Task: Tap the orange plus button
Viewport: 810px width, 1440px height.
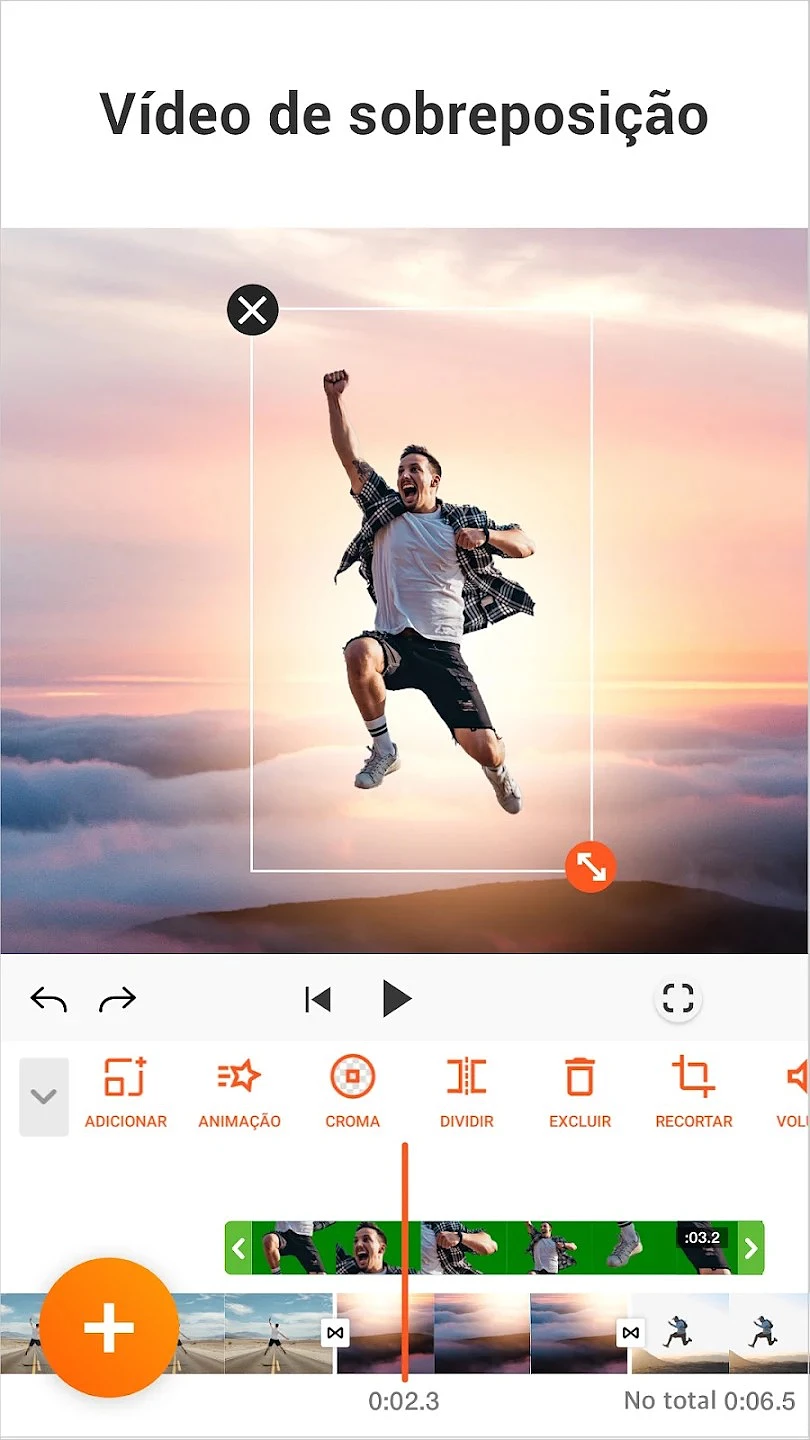Action: tap(109, 1328)
